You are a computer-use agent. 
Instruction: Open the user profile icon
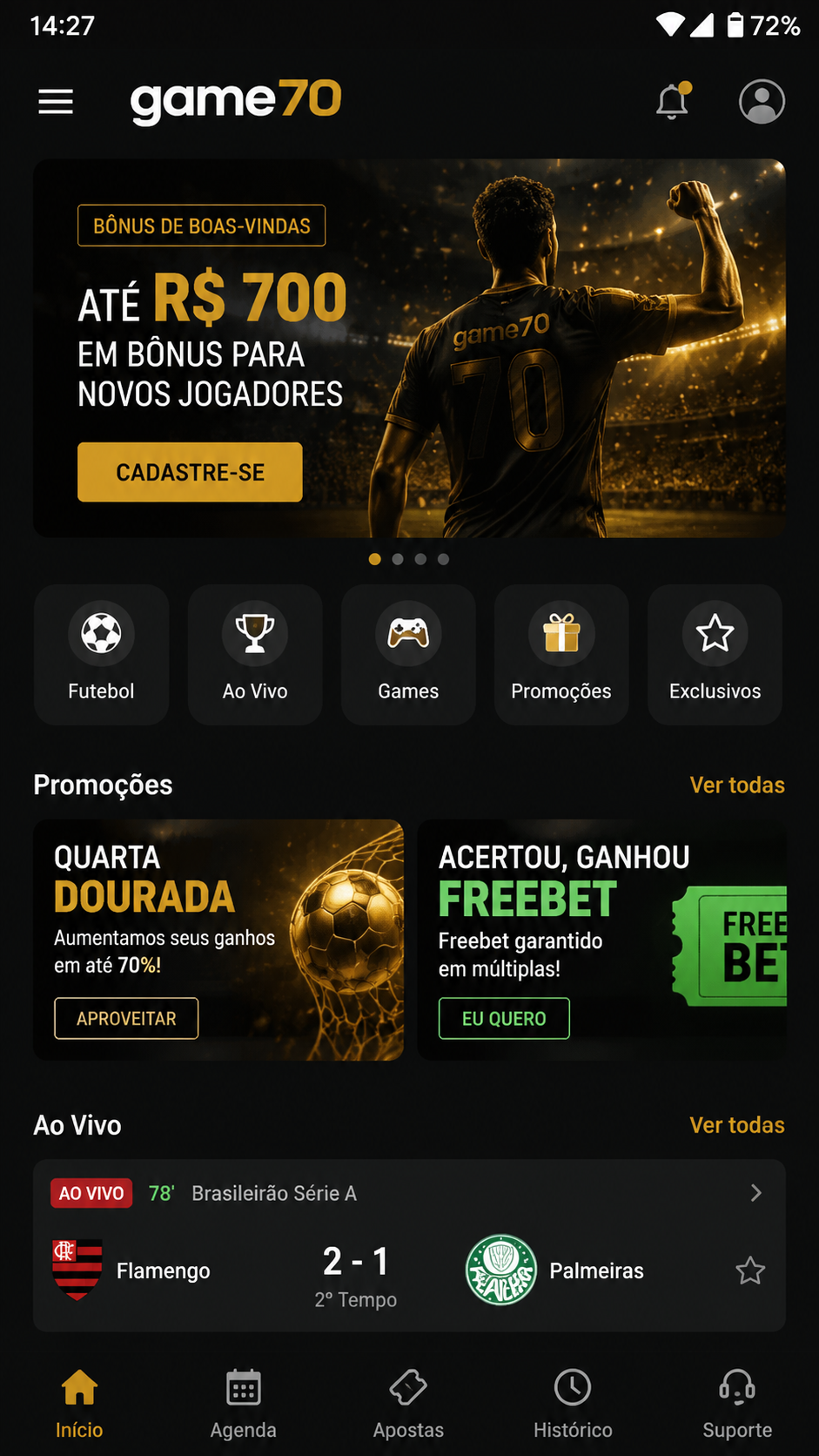762,102
